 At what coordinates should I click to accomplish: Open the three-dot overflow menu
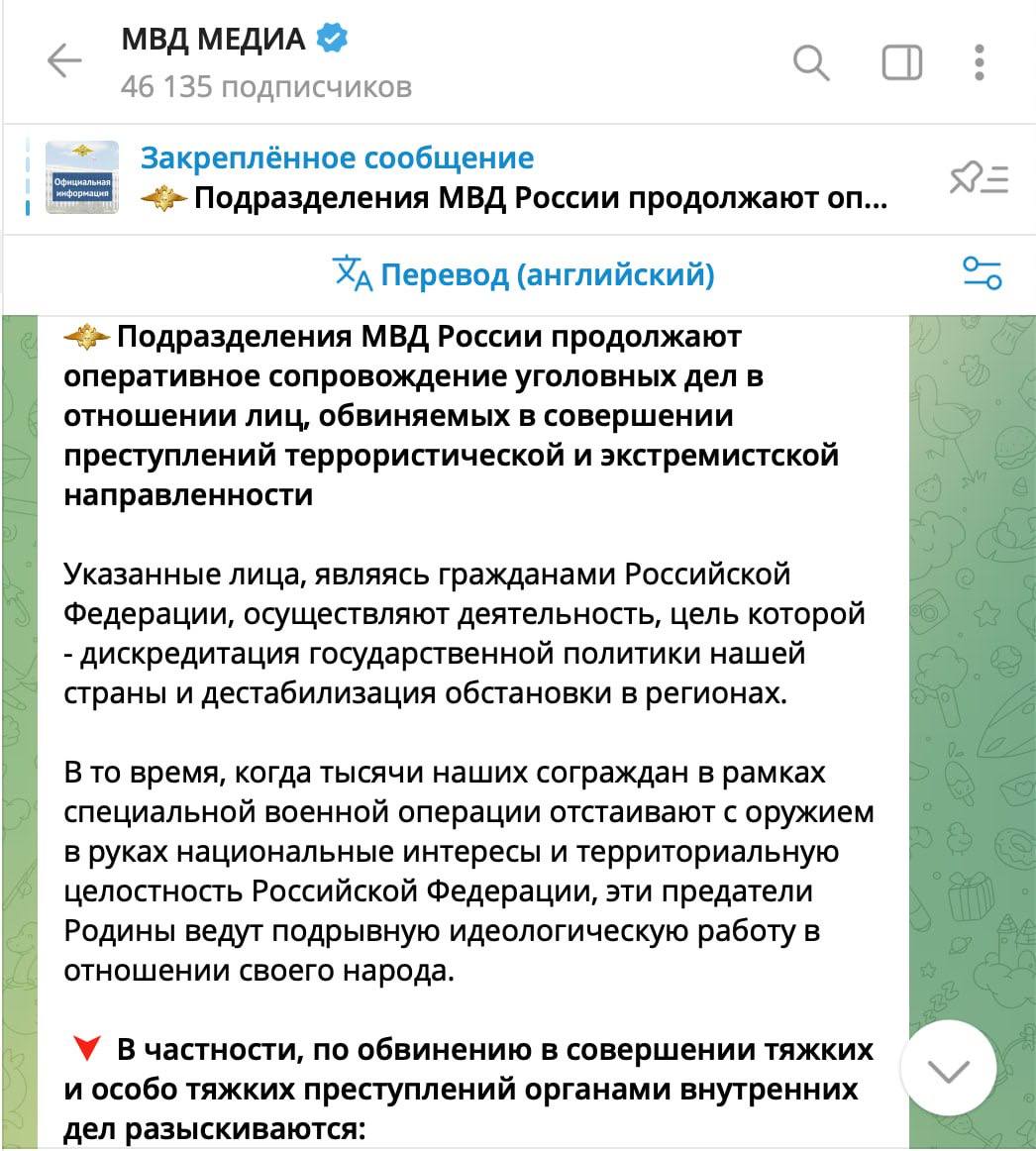[979, 63]
